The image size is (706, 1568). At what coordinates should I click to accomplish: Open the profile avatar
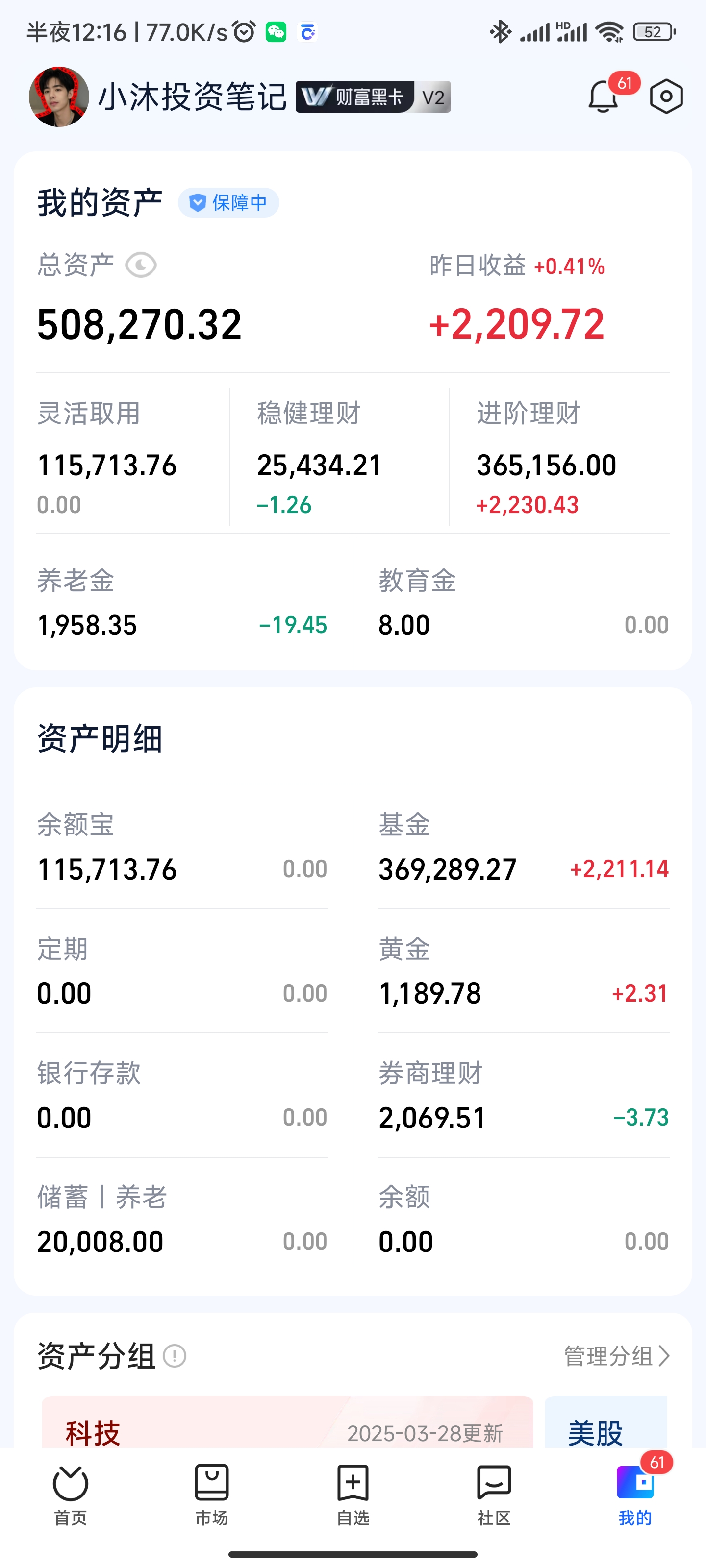[x=59, y=97]
